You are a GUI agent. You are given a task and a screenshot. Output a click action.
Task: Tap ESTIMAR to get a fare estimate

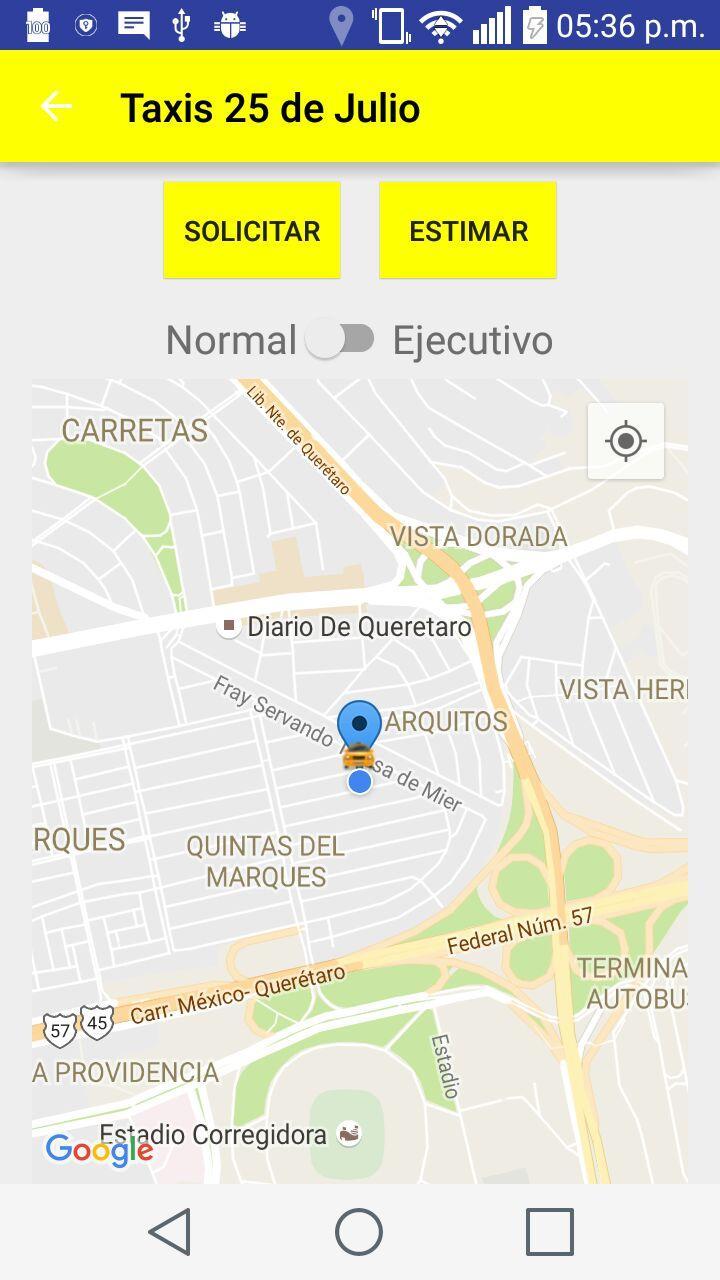coord(467,230)
